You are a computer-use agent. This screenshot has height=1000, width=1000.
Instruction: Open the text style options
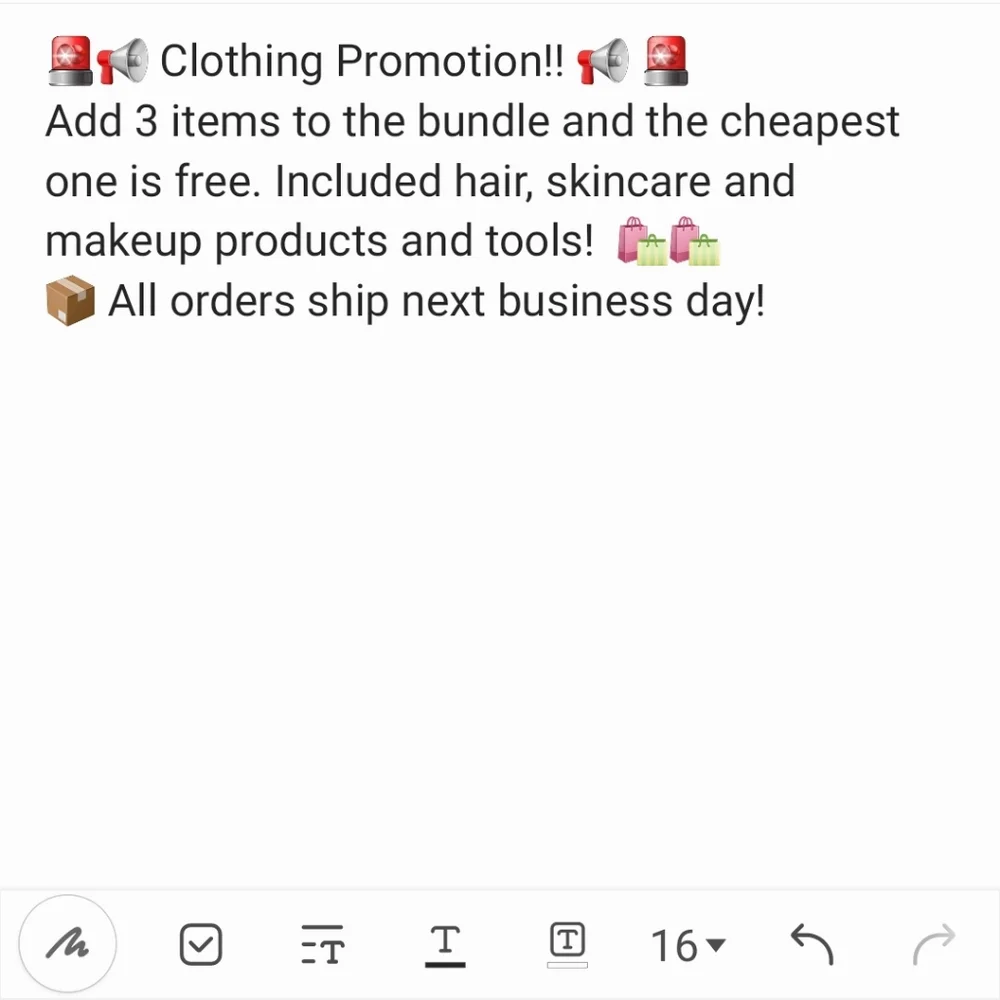322,944
